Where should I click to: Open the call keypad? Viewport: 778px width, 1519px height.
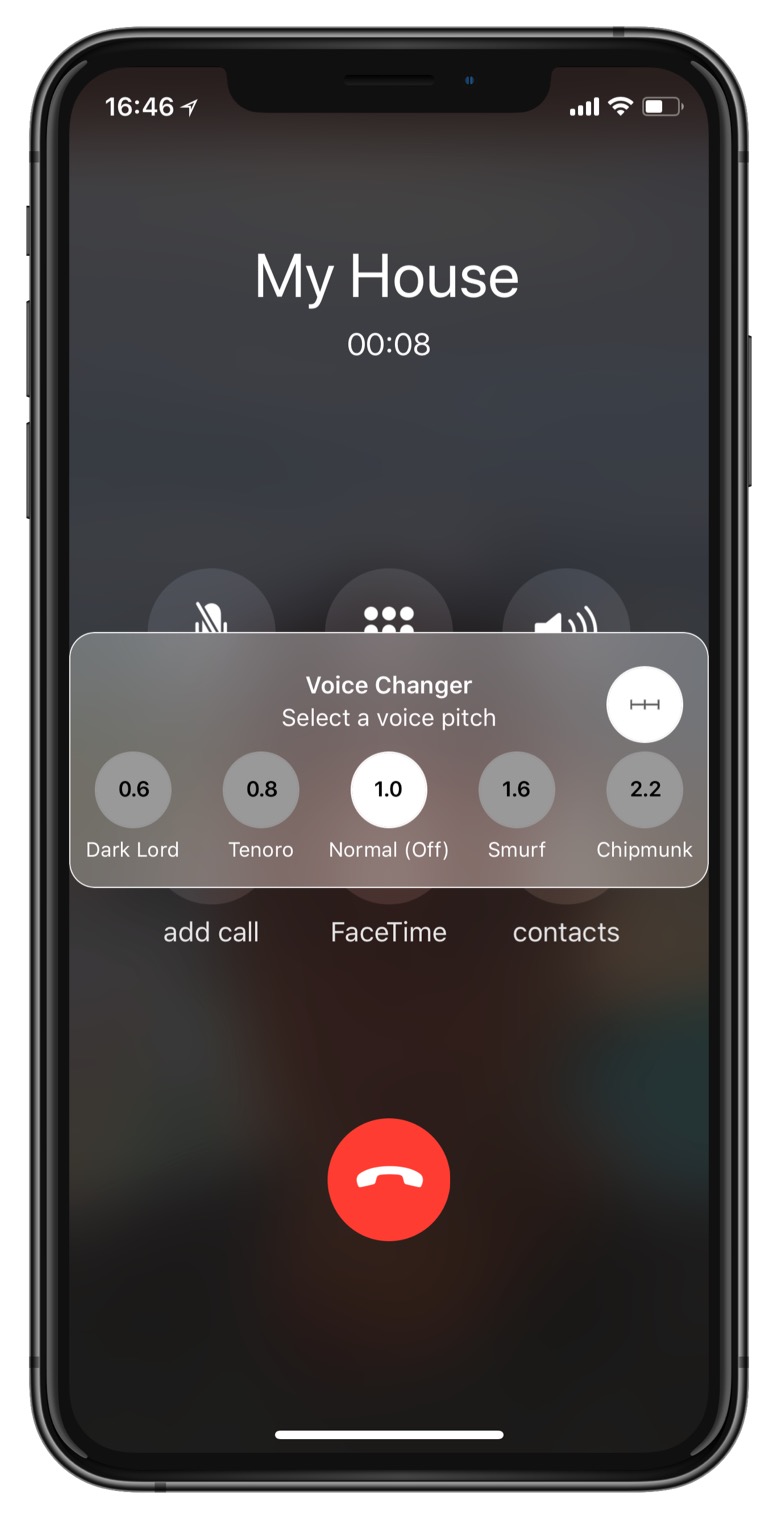pos(389,606)
